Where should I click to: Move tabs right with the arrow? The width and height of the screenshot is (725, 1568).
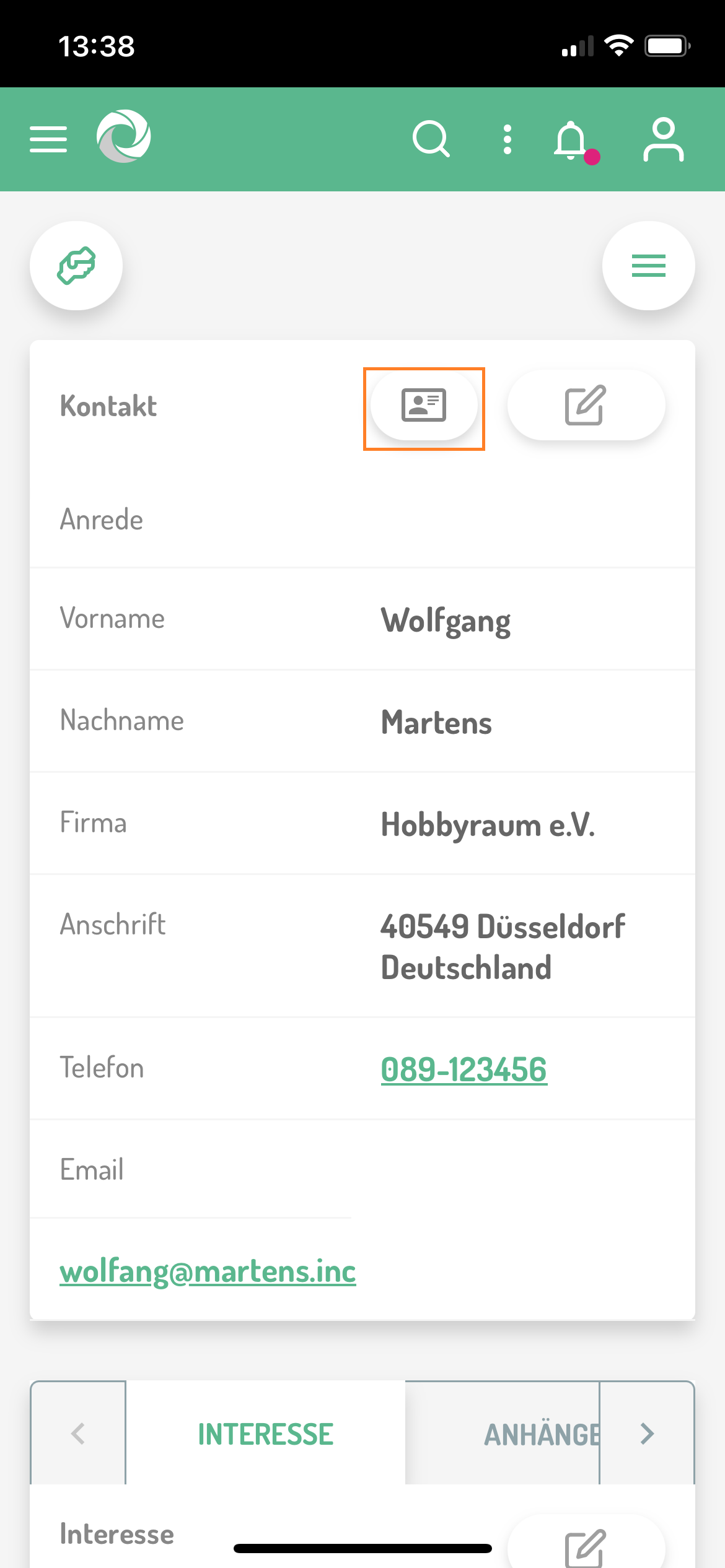(x=647, y=1433)
